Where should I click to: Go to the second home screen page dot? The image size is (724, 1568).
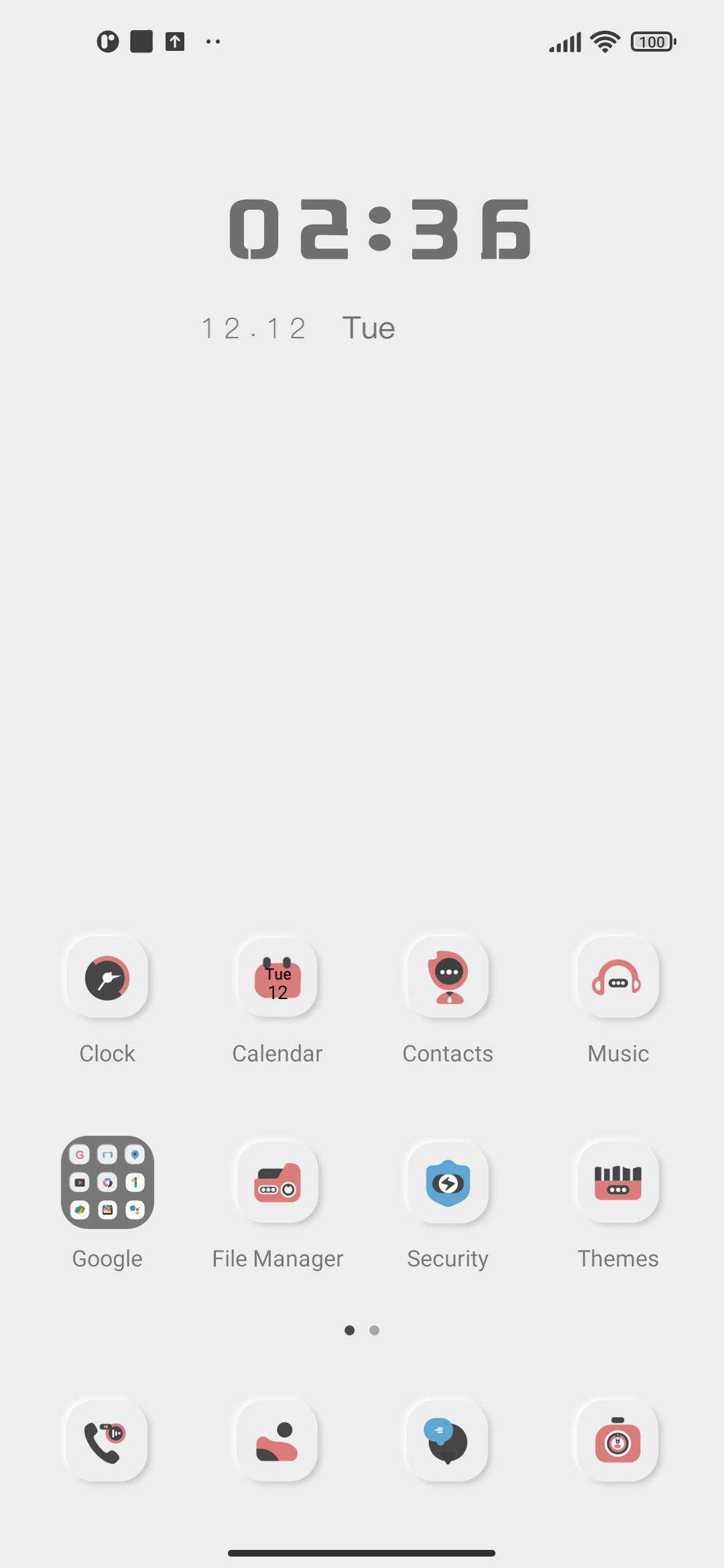coord(374,1330)
